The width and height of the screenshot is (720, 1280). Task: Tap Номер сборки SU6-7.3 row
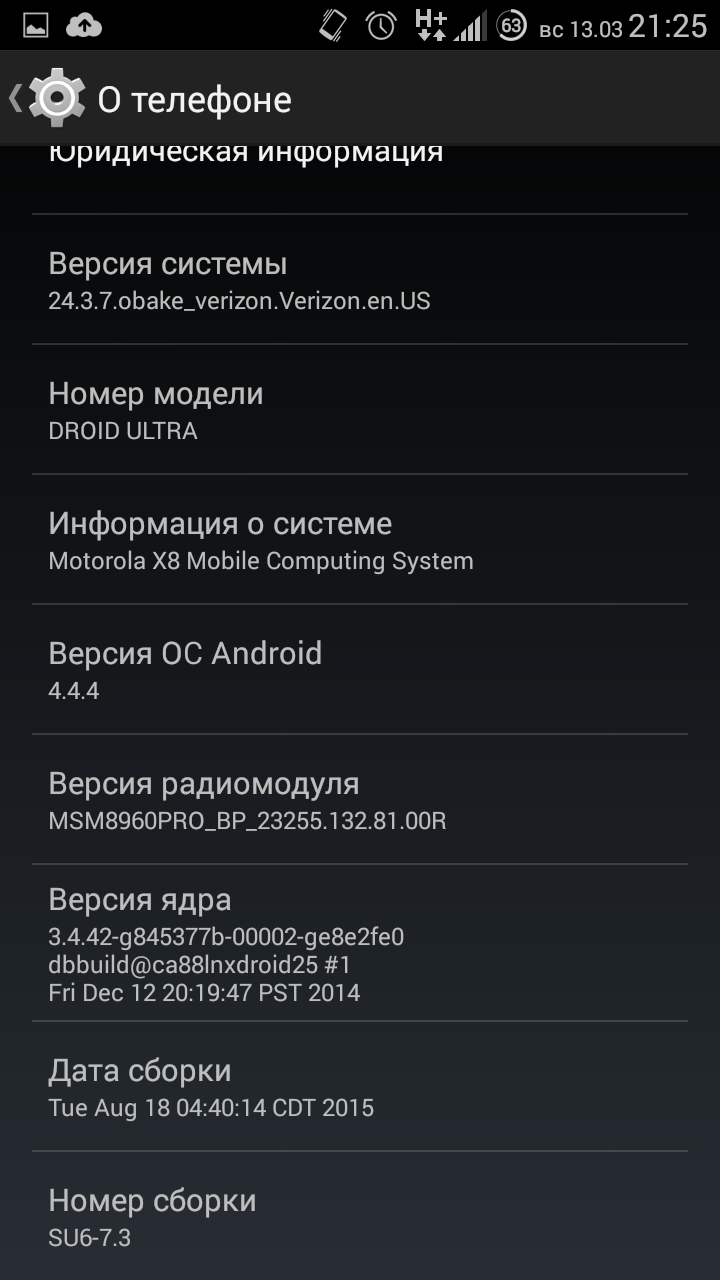coord(360,1216)
